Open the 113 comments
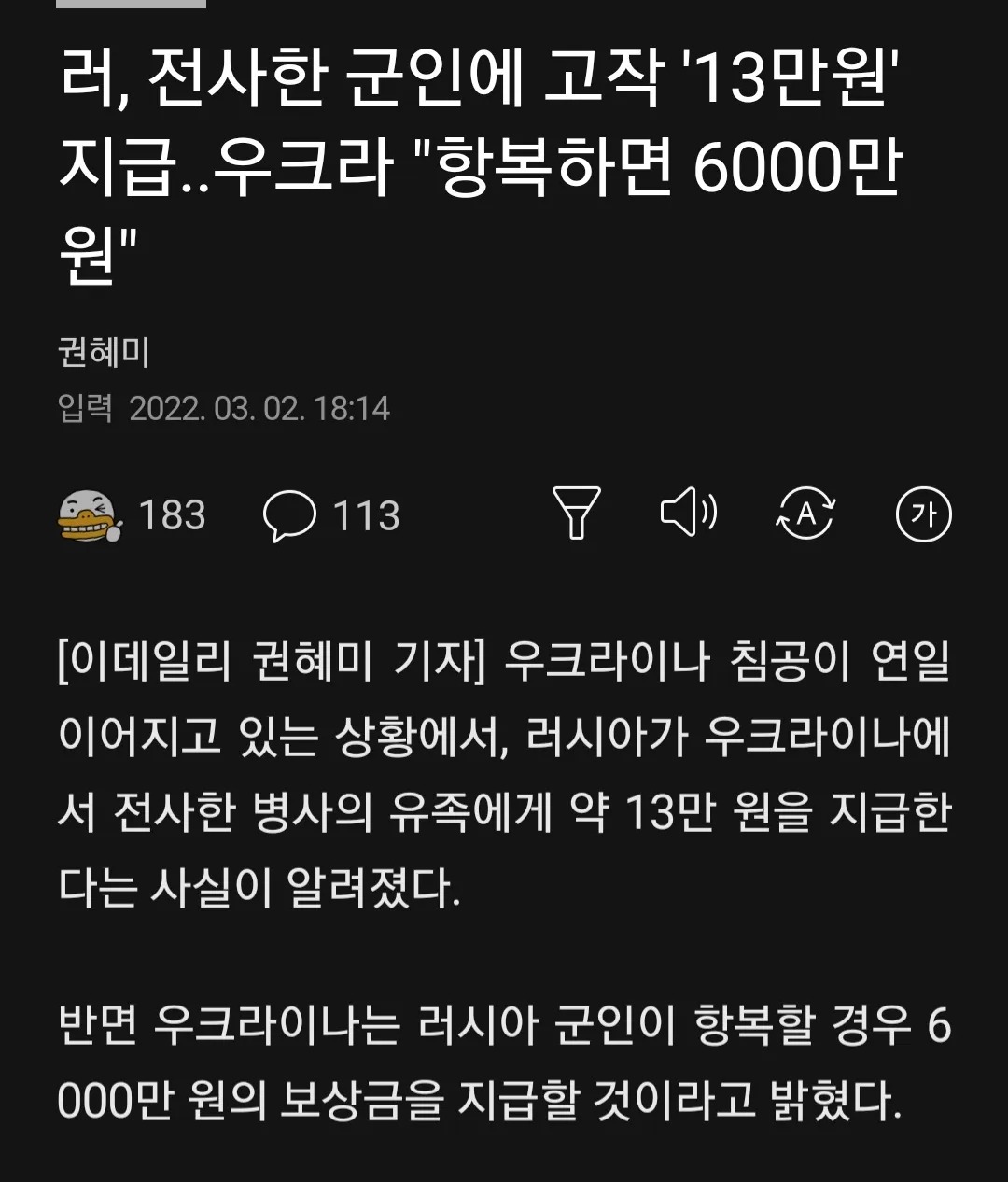The width and height of the screenshot is (1008, 1182). tap(330, 515)
